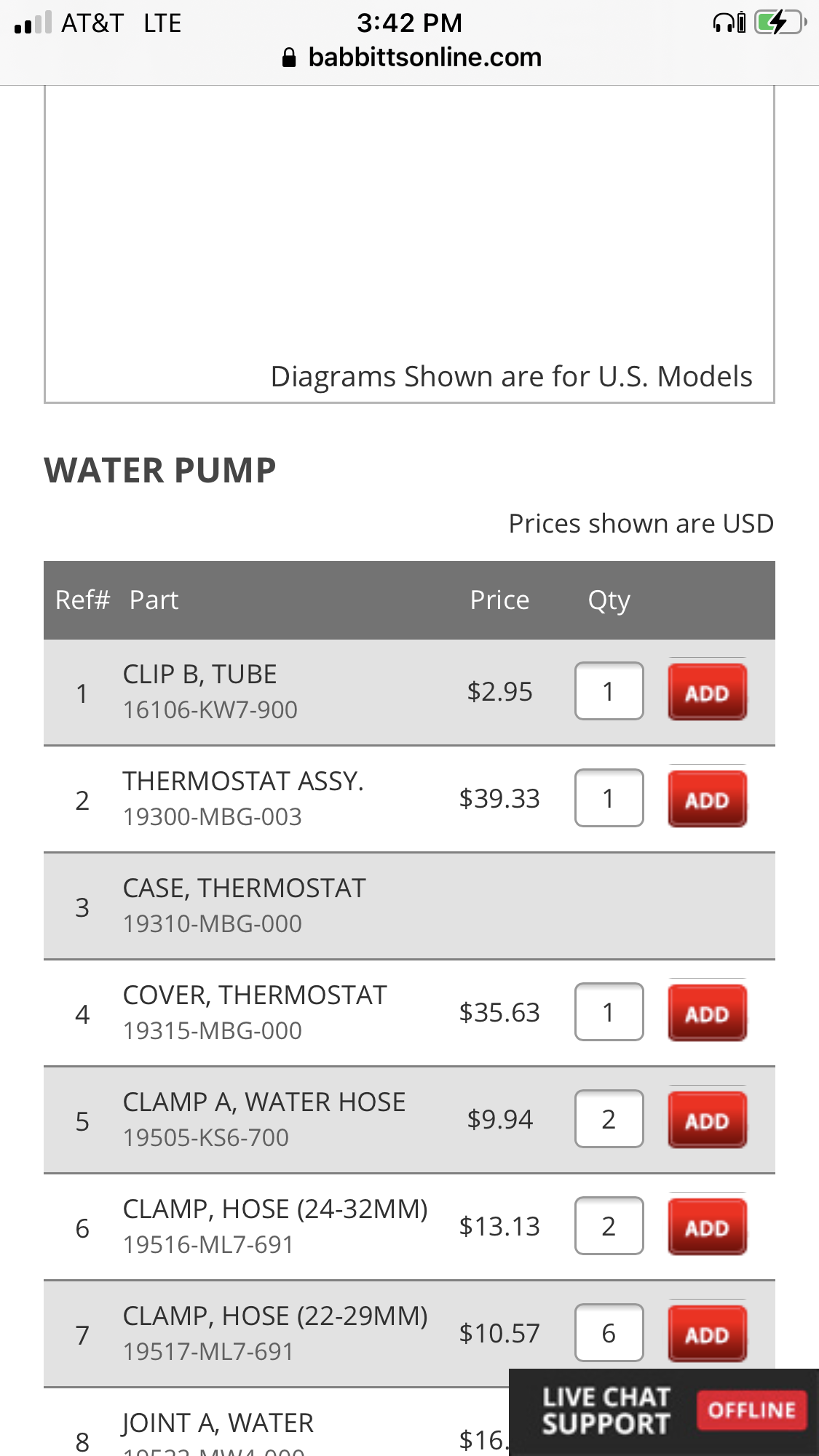Image resolution: width=819 pixels, height=1456 pixels.
Task: Add CLAMP A, WATER HOSE to cart
Action: (x=707, y=1120)
